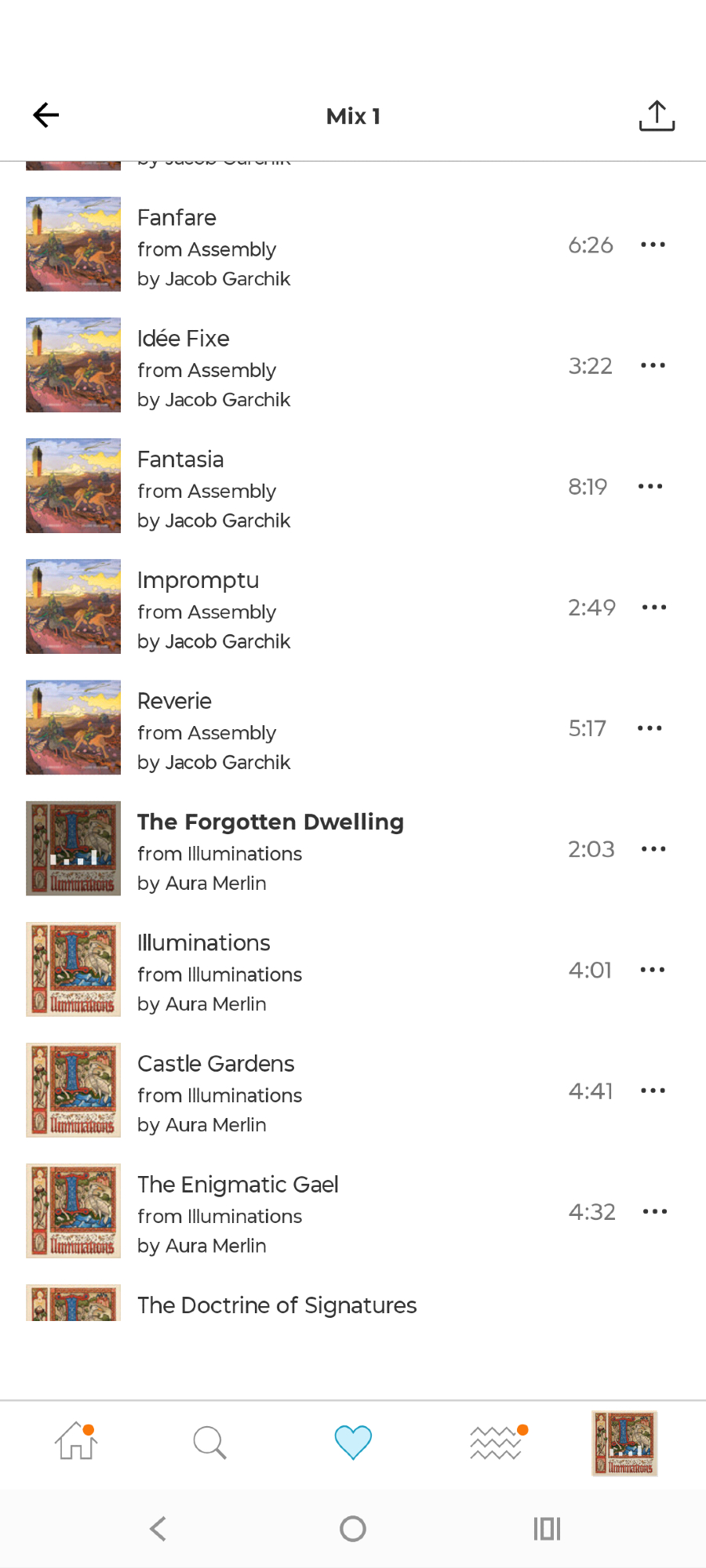Open options for The Forgotten Dwelling
Screen dimensions: 706x1568
tap(653, 849)
